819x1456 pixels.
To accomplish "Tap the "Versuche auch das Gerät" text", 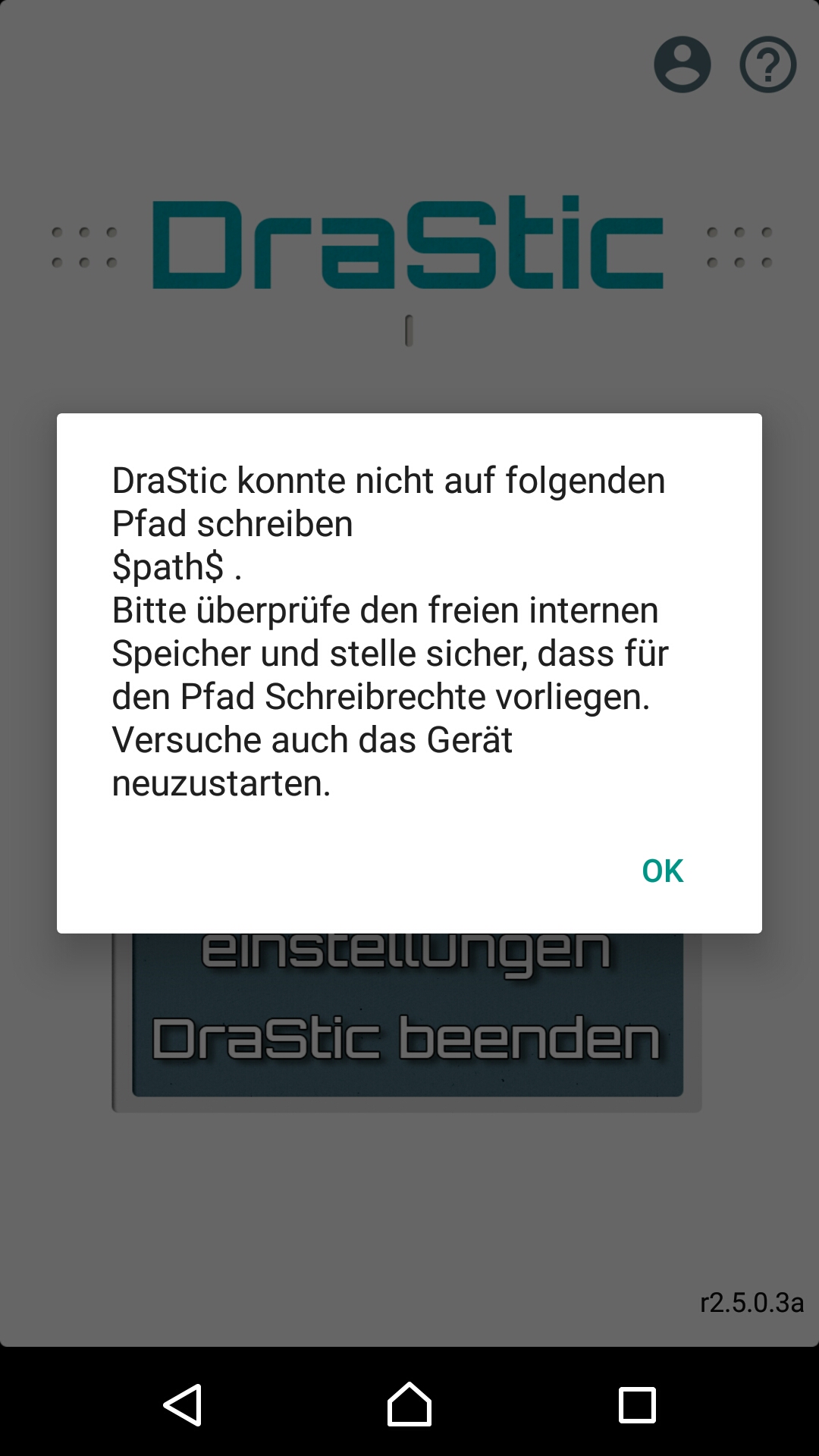I will click(x=312, y=740).
